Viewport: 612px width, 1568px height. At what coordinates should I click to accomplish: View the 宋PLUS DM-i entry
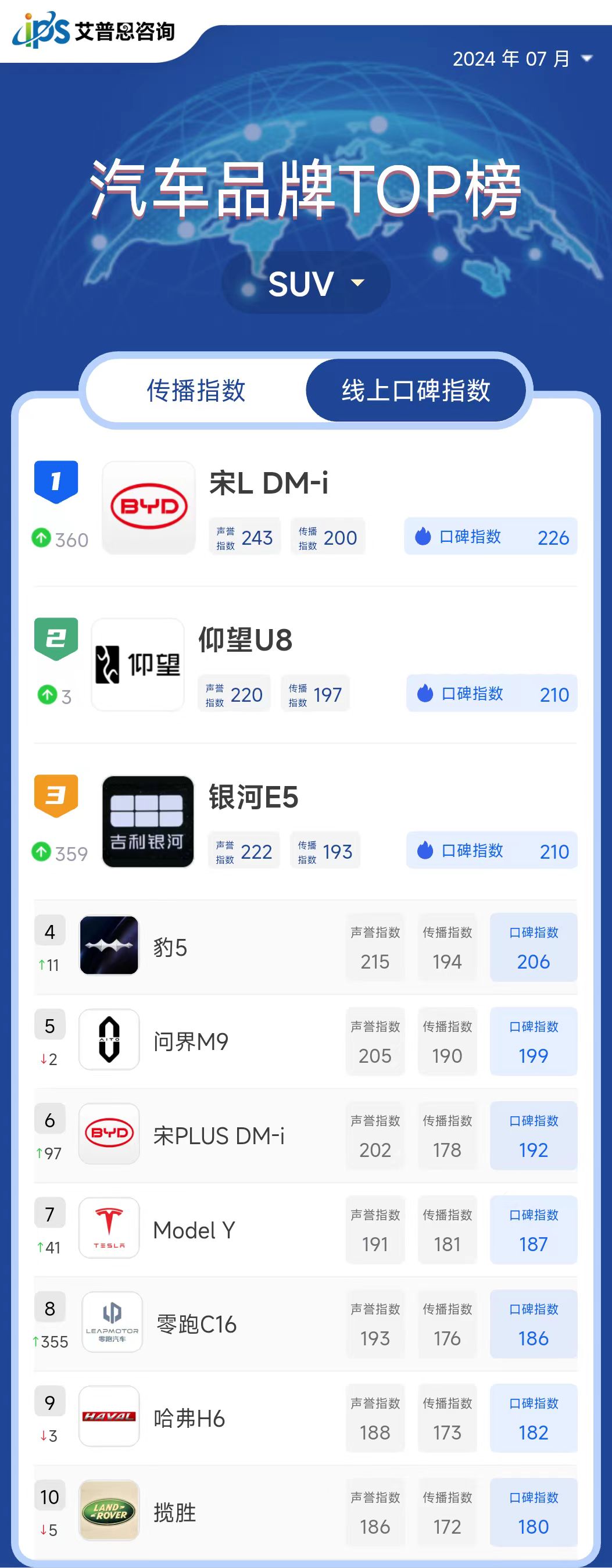219,1136
